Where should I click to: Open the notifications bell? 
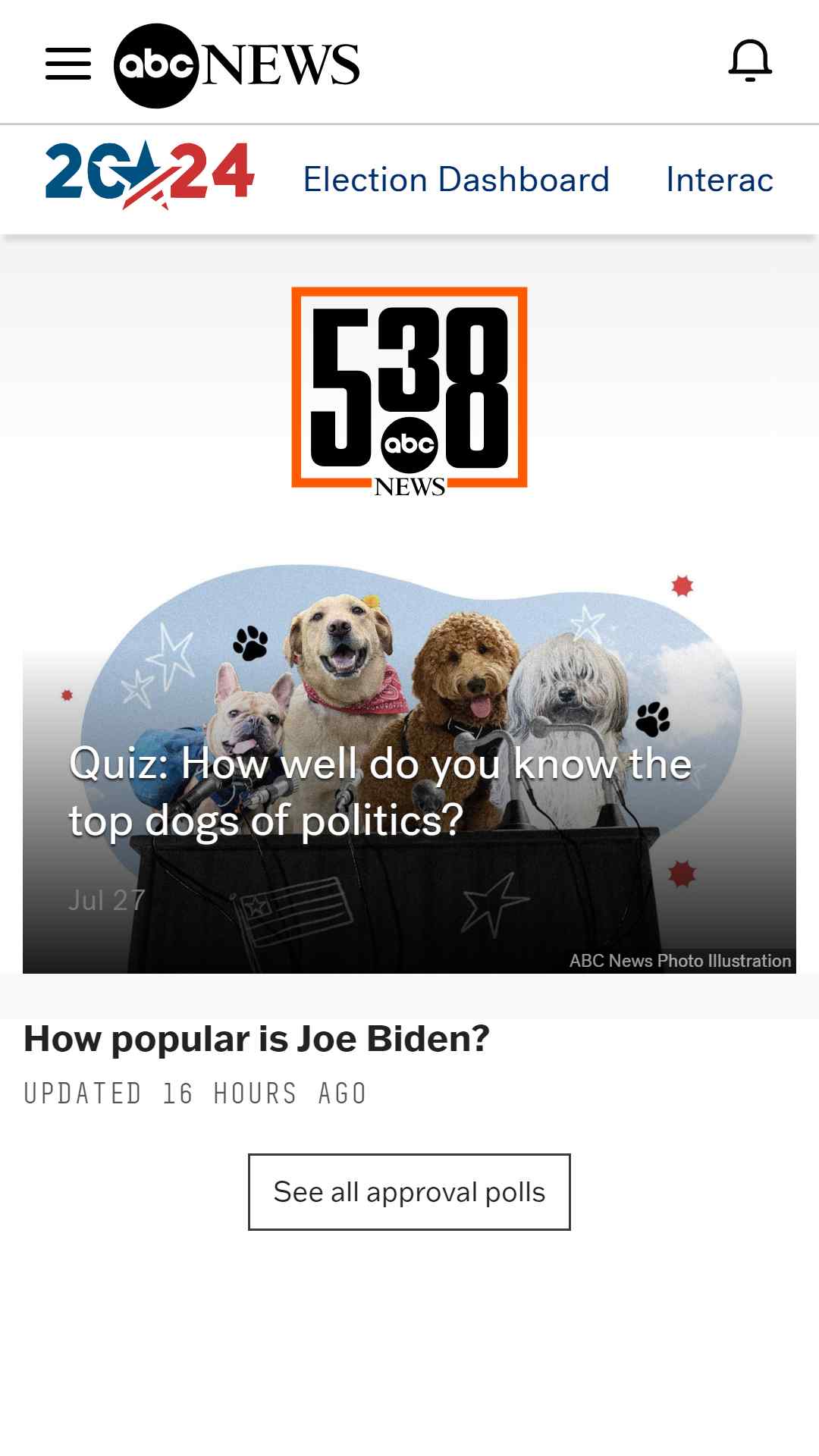click(x=750, y=61)
